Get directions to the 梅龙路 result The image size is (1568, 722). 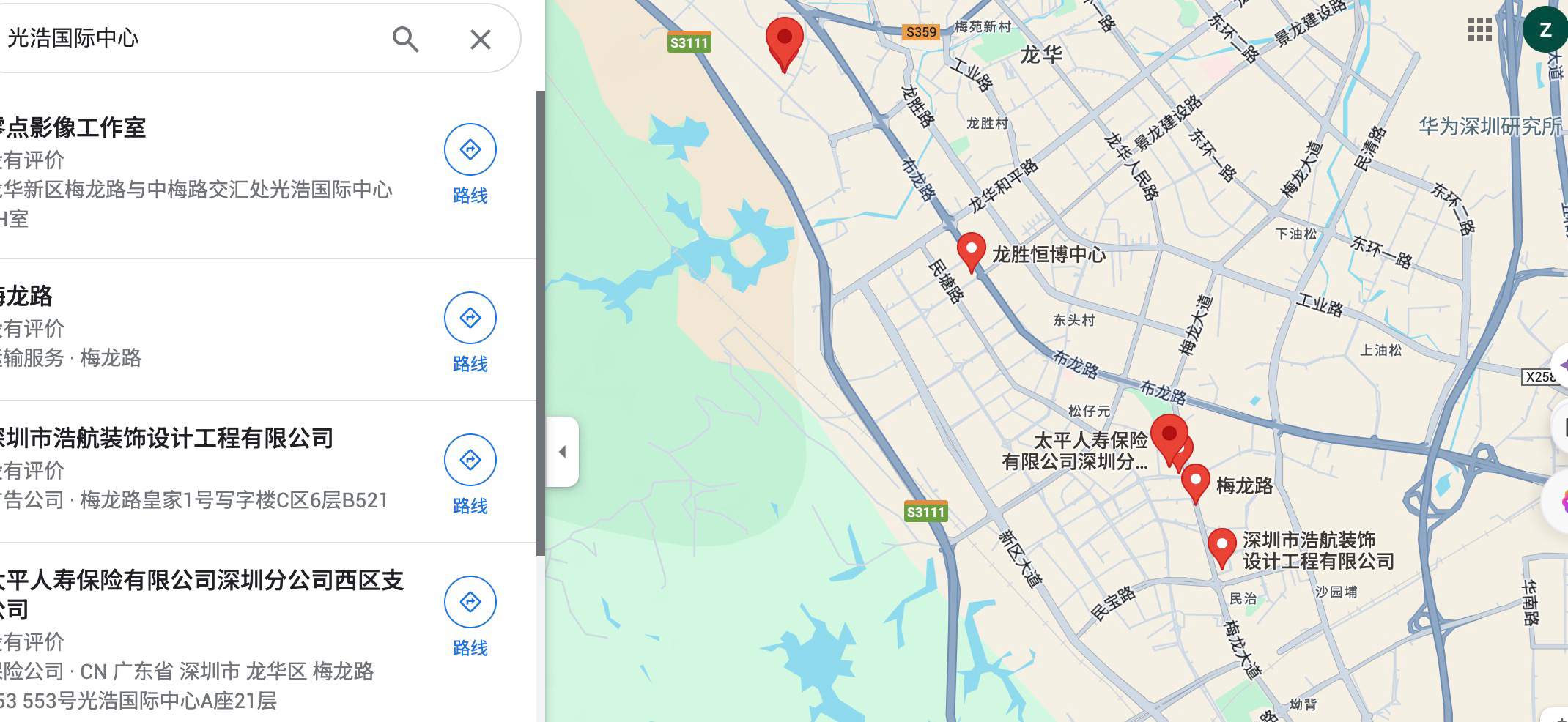[x=470, y=318]
